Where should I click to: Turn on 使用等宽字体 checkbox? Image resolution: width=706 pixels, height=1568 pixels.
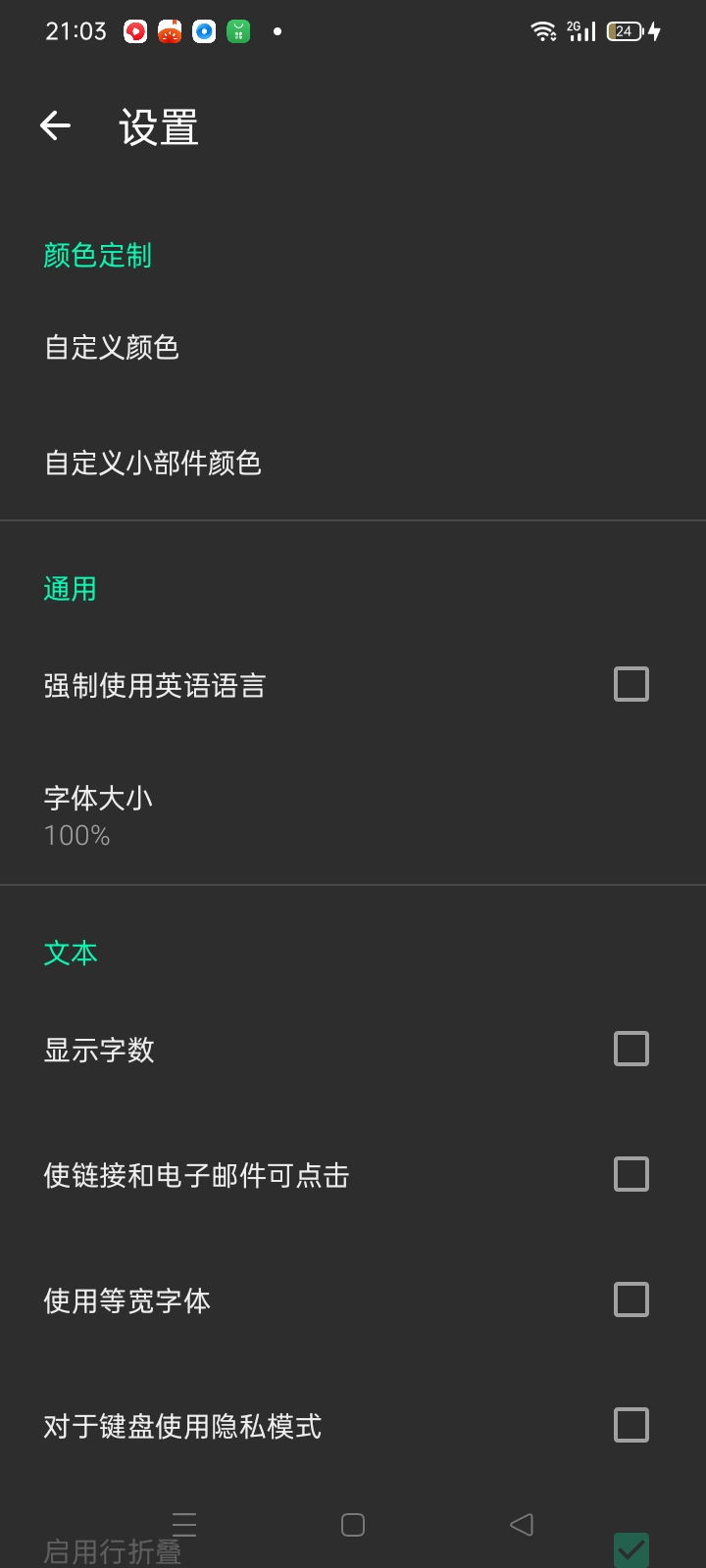[630, 1299]
